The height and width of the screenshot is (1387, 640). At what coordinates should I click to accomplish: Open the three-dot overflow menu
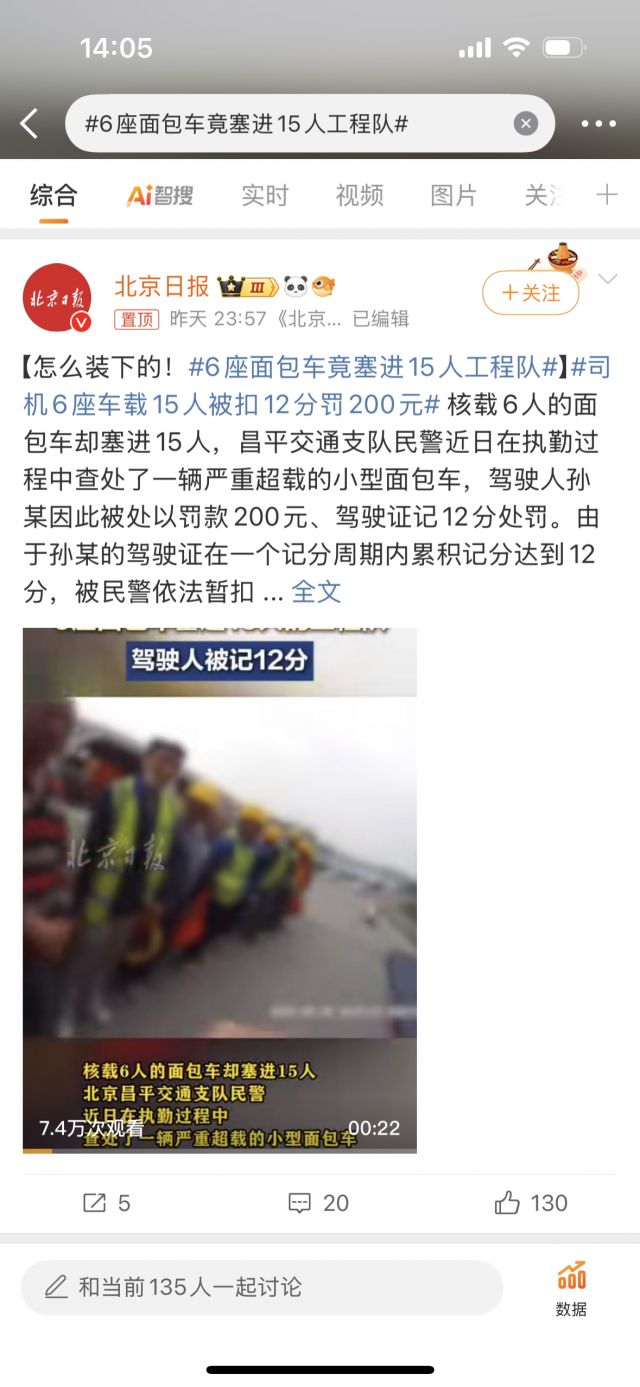click(598, 124)
